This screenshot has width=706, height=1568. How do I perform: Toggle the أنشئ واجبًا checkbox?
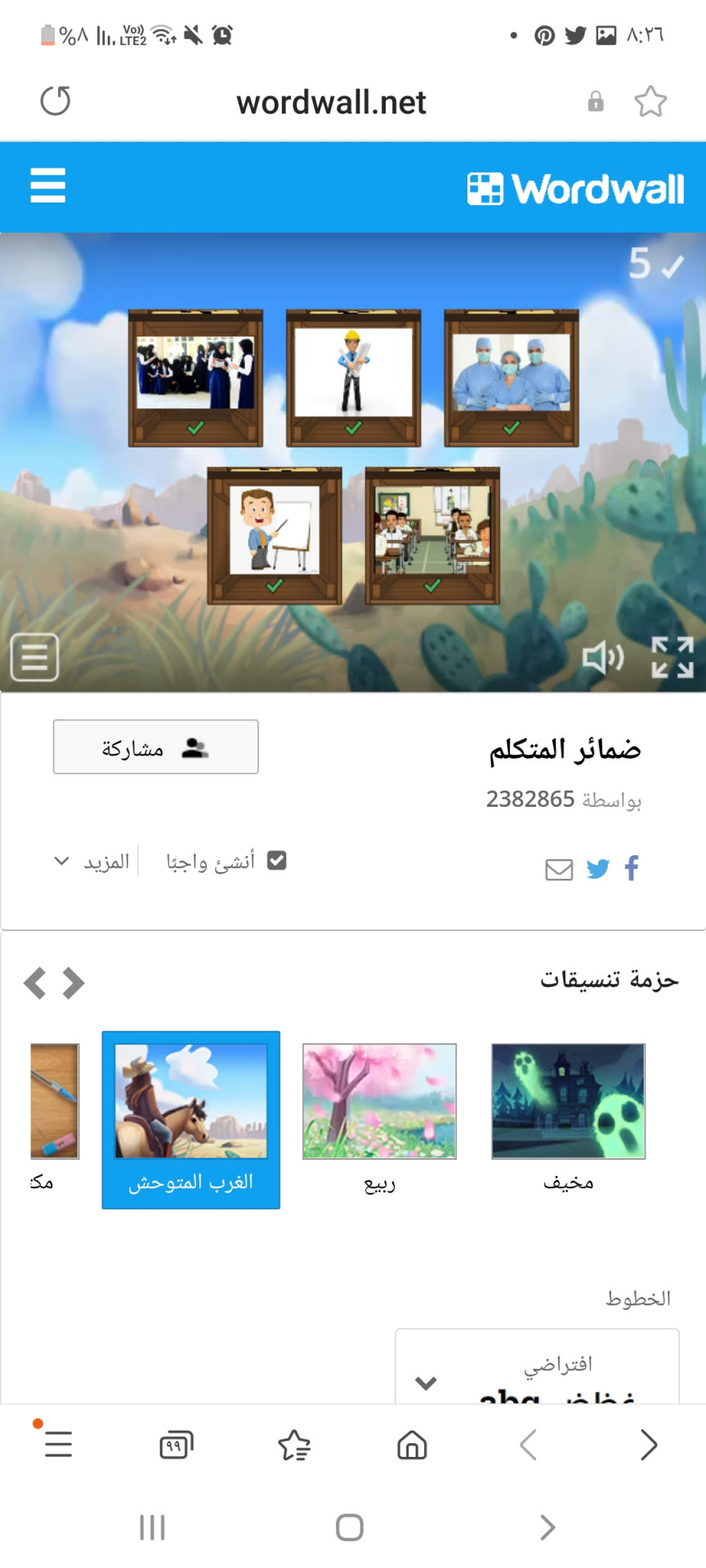click(x=277, y=861)
